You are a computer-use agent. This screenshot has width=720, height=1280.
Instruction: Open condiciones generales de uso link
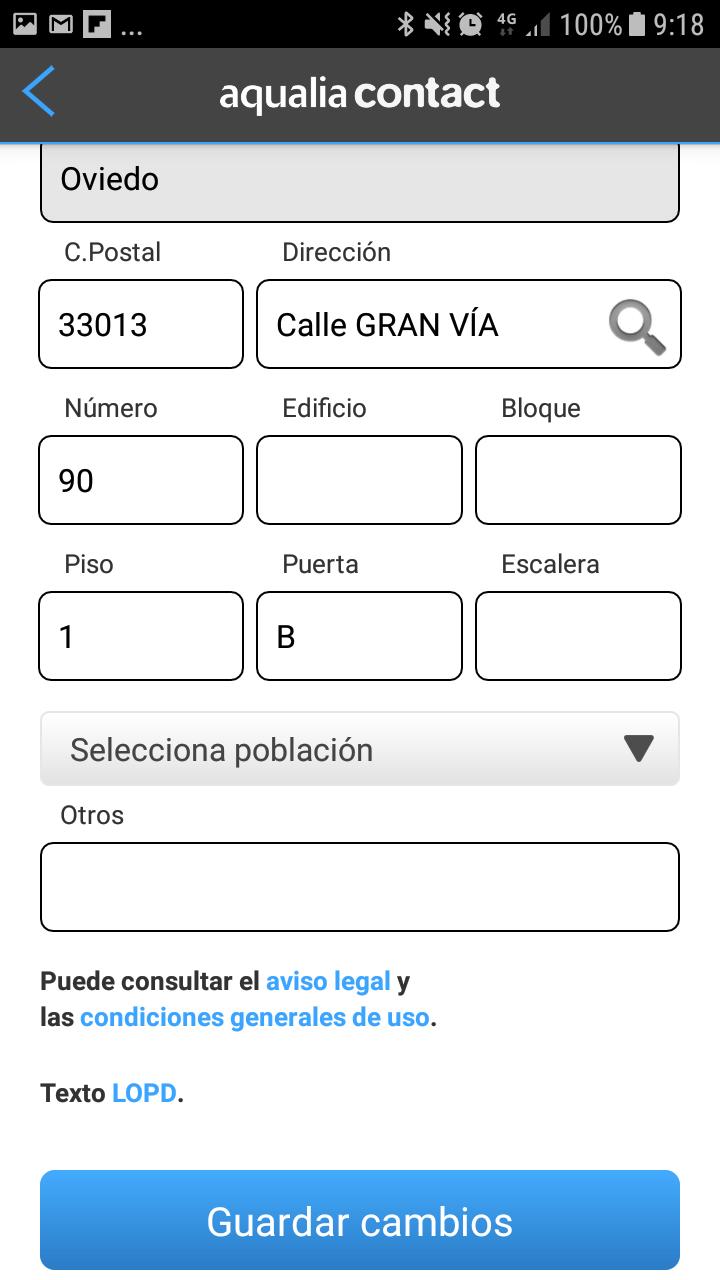click(255, 1018)
